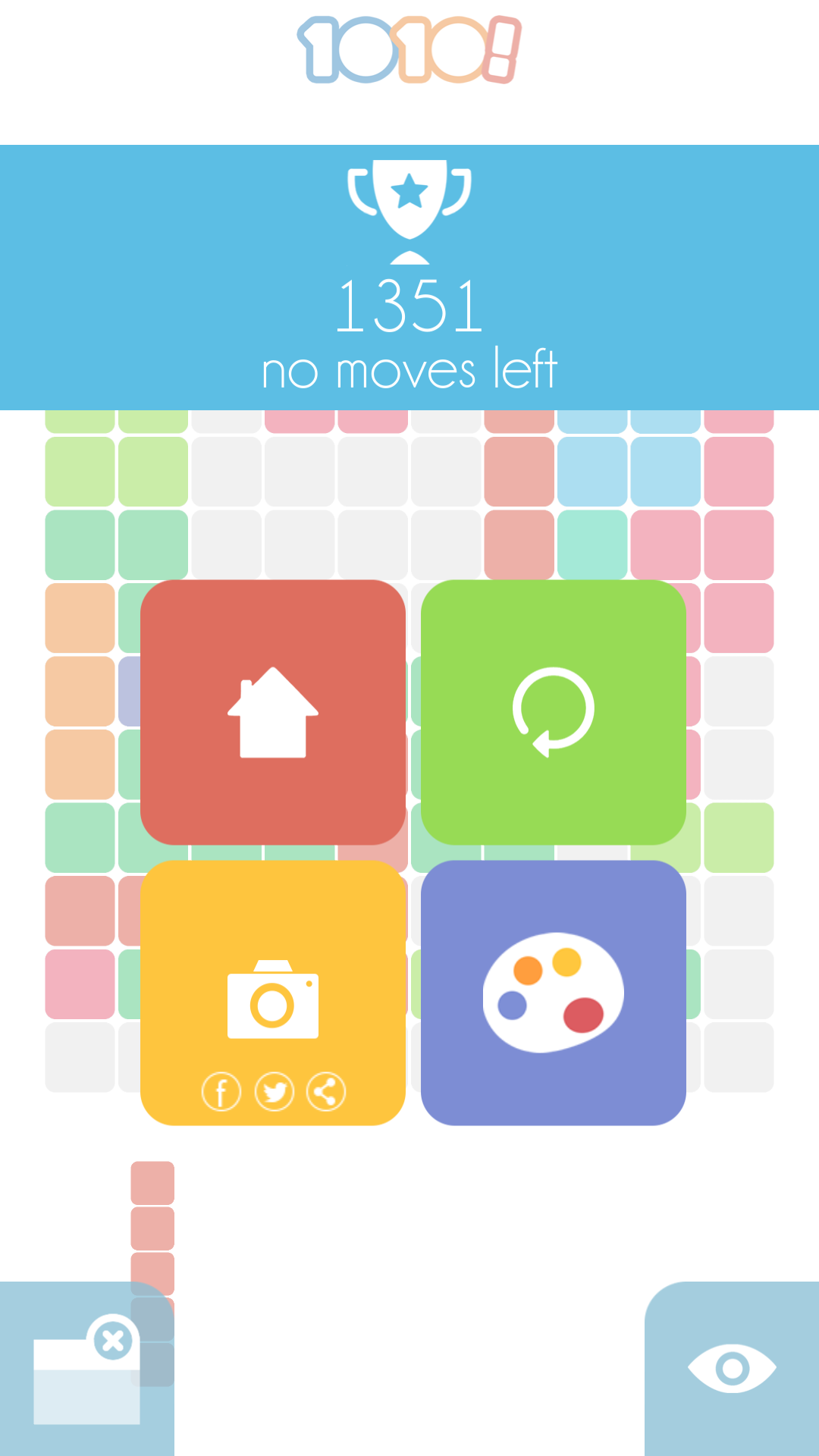Share score on Twitter
This screenshot has height=1456, width=819.
(275, 1092)
